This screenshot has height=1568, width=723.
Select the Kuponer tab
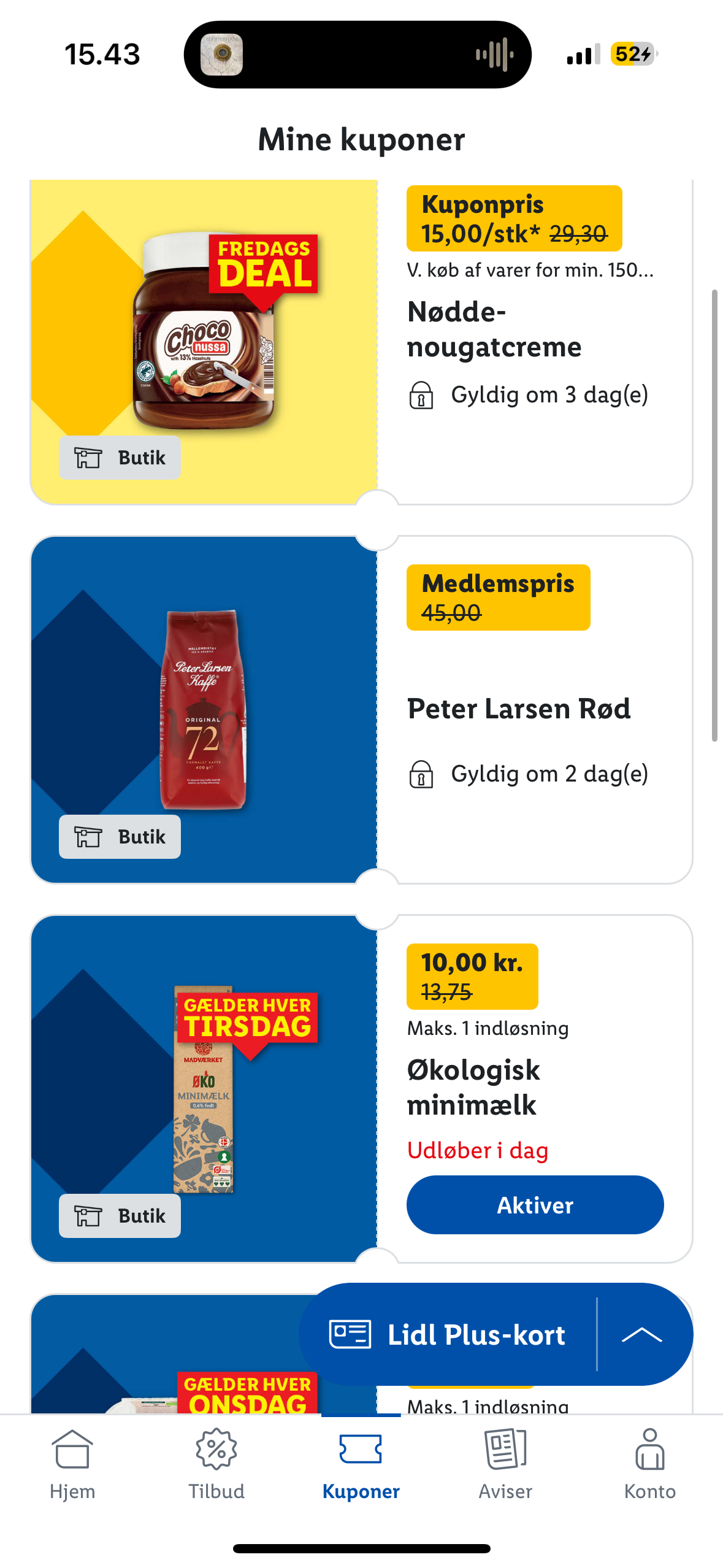coord(361,1465)
